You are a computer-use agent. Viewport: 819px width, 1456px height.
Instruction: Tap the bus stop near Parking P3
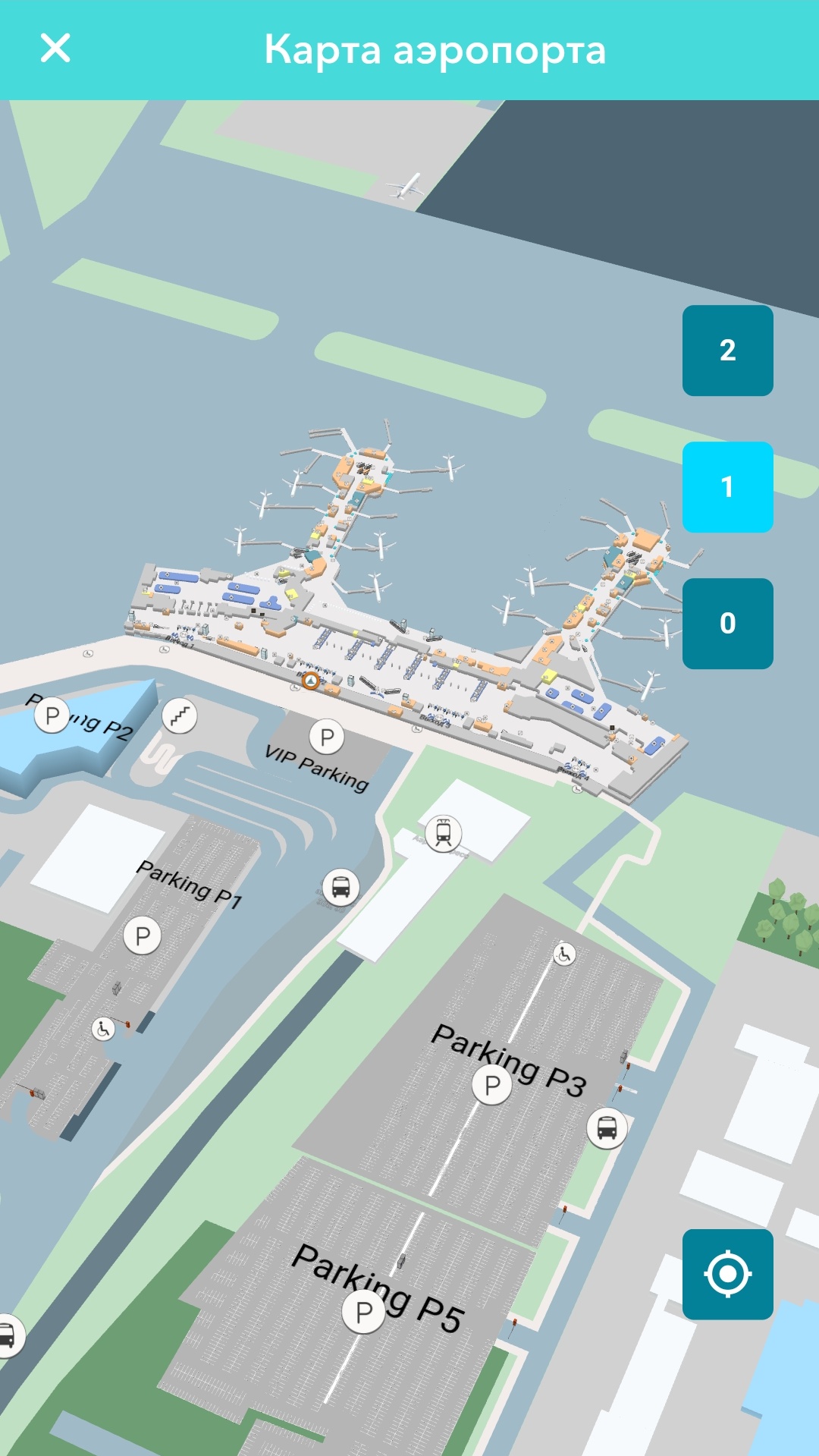tap(607, 1128)
